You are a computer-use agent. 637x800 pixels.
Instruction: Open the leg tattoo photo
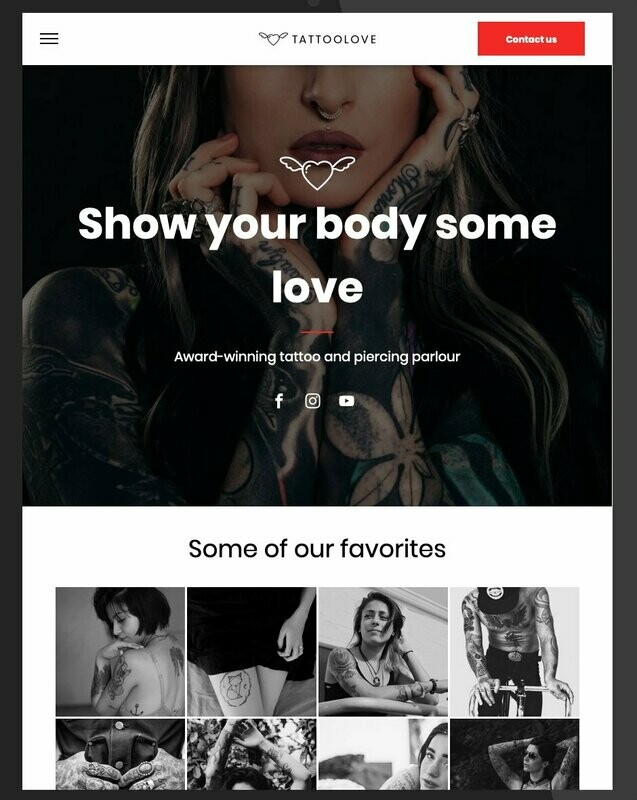251,651
